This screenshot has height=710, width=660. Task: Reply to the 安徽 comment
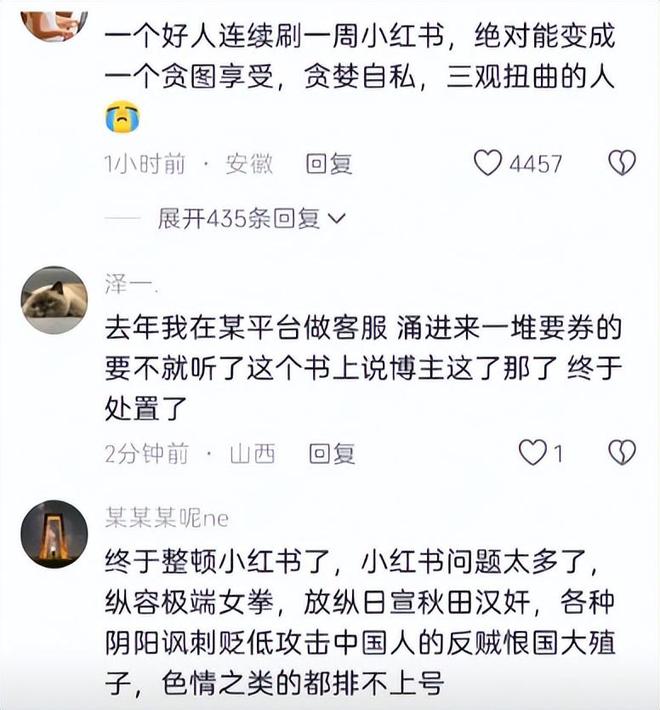coord(329,164)
